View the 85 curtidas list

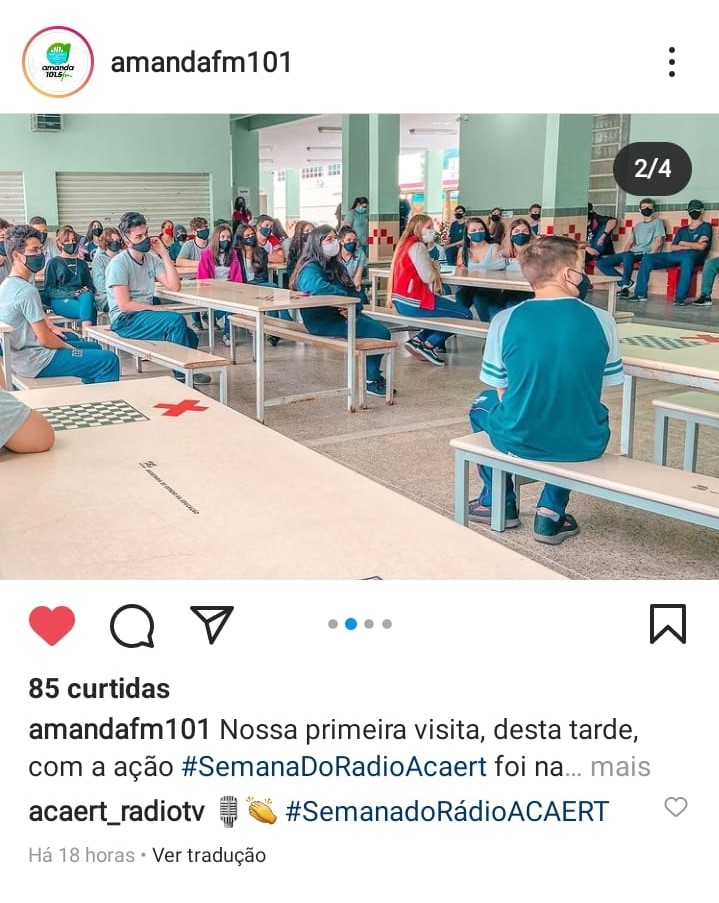point(99,689)
